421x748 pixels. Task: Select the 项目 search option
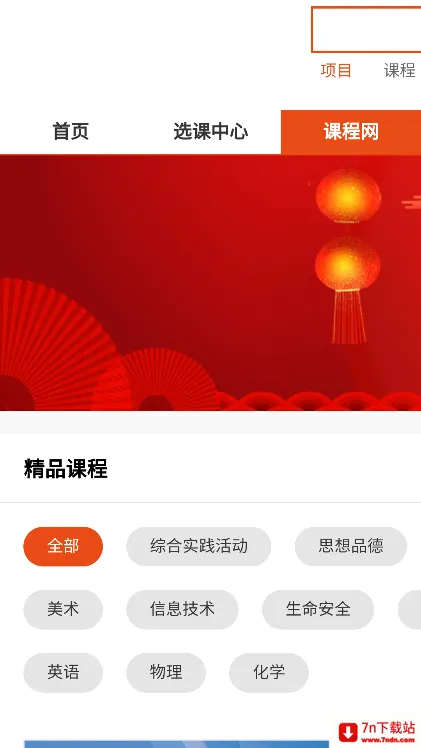336,71
